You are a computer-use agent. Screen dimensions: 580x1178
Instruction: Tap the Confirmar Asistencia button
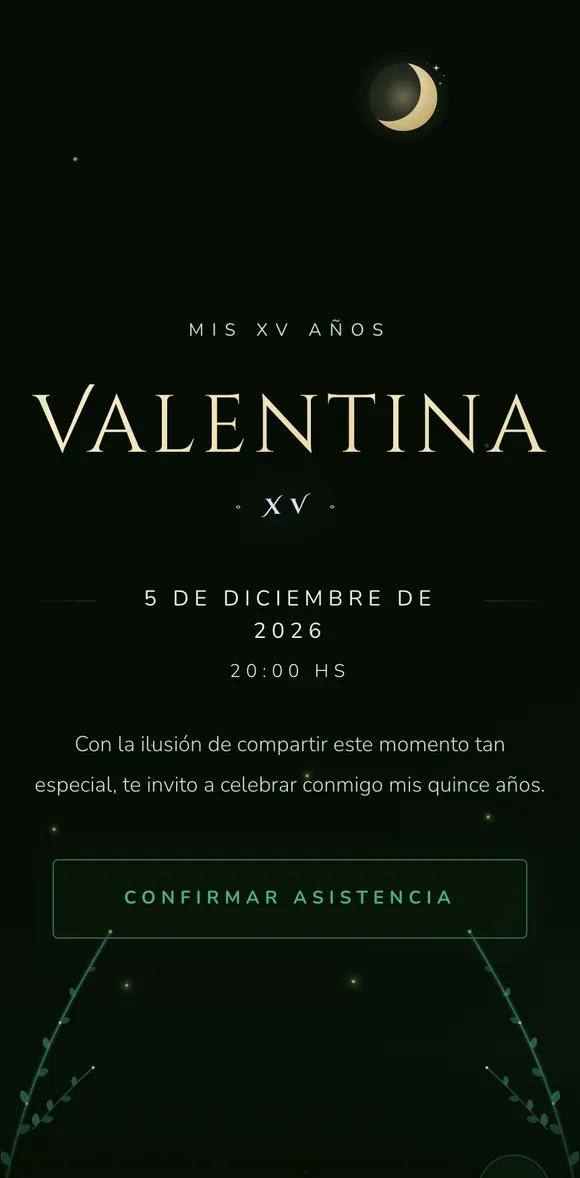(x=289, y=899)
